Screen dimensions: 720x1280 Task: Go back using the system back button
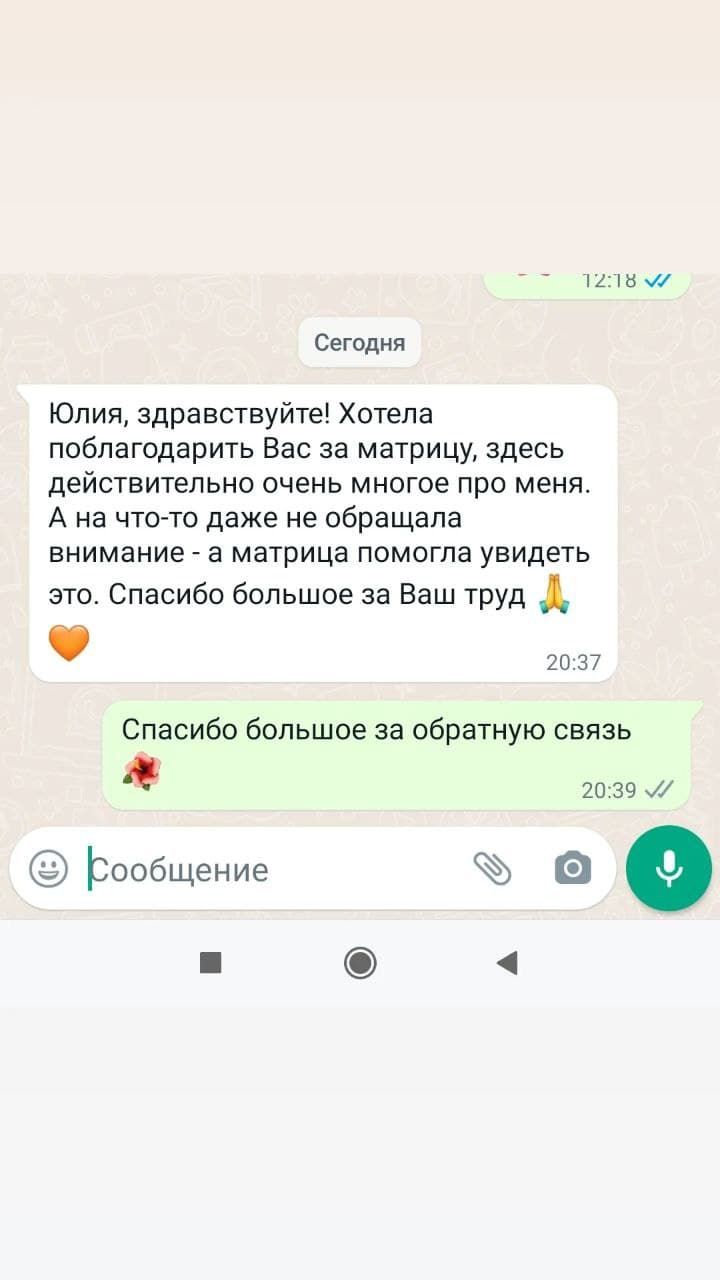[x=507, y=963]
